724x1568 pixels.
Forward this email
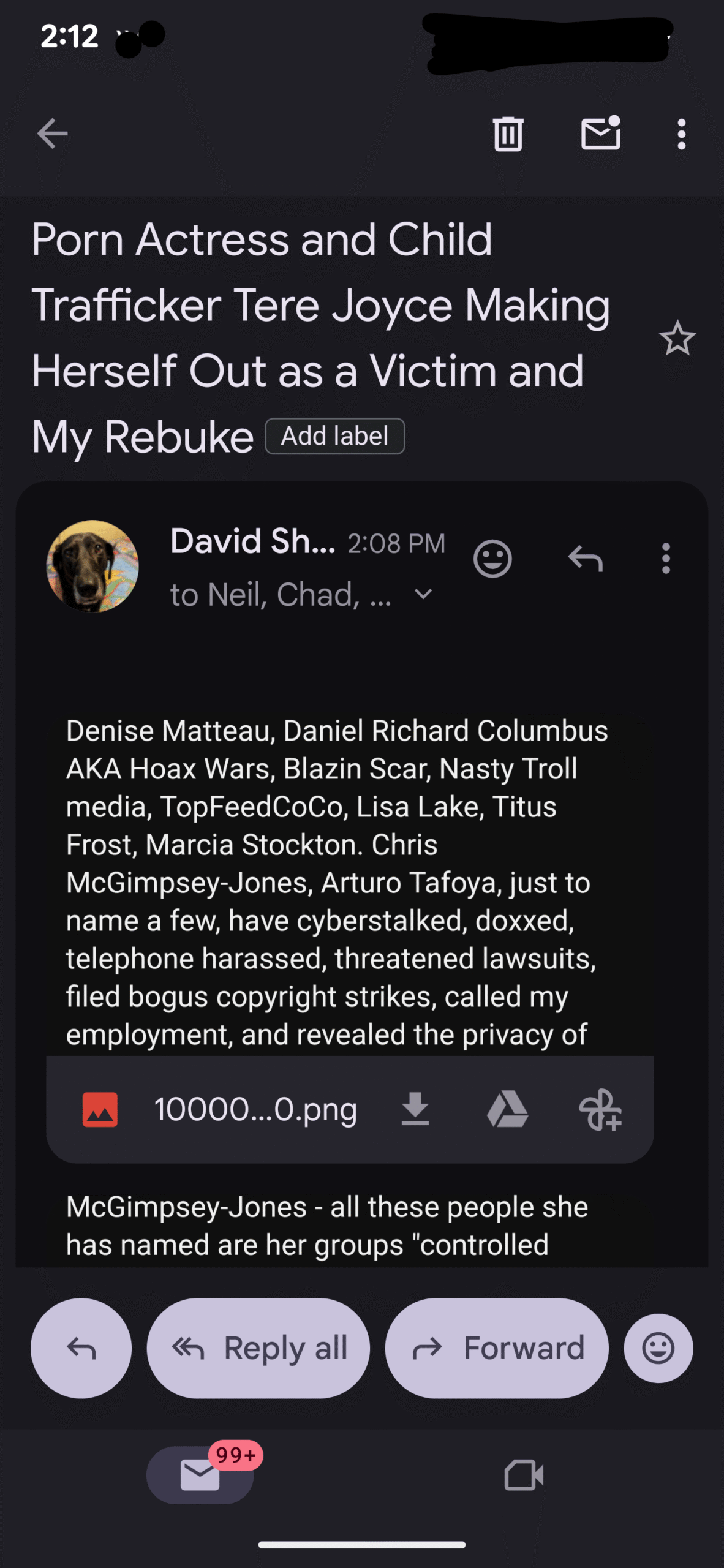(x=497, y=1348)
